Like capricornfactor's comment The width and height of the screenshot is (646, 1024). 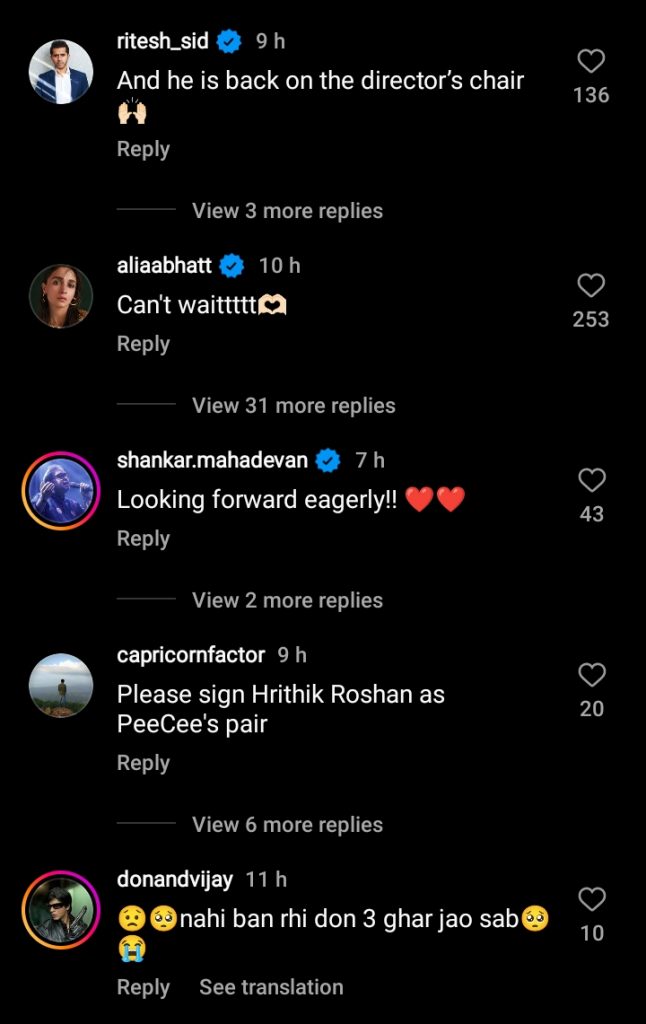[x=592, y=675]
